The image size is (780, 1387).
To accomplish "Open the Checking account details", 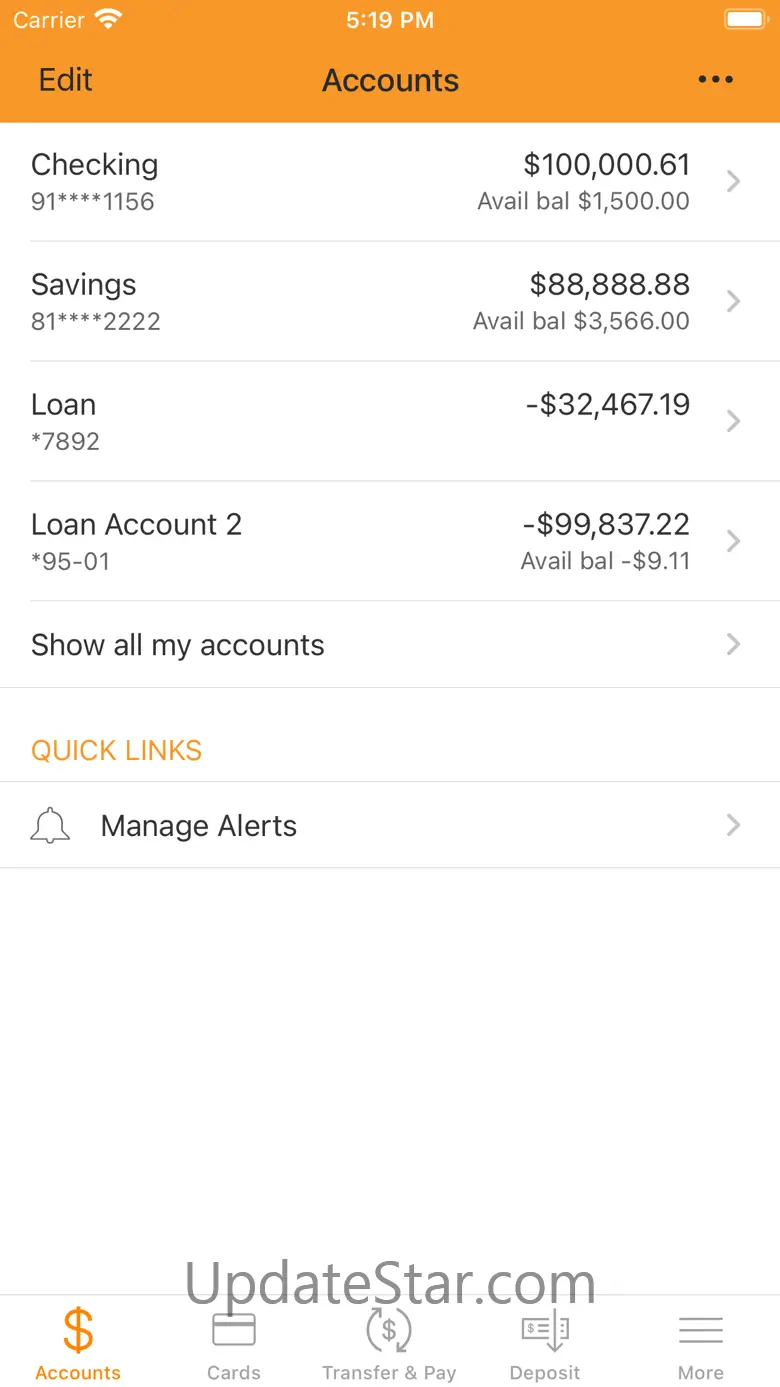I will 390,181.
